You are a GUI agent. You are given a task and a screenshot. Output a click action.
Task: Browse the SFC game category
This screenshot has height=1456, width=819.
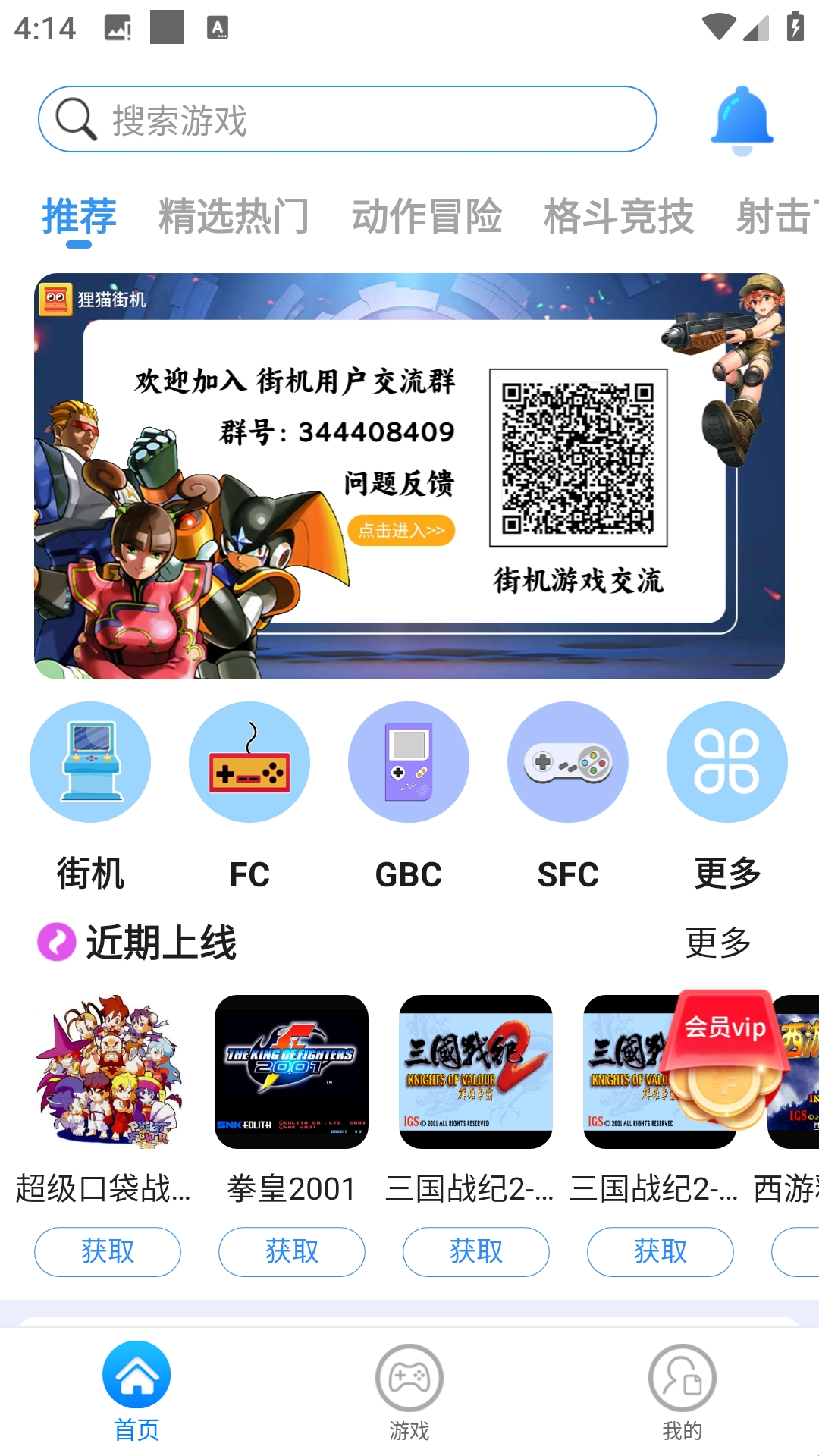coord(568,762)
